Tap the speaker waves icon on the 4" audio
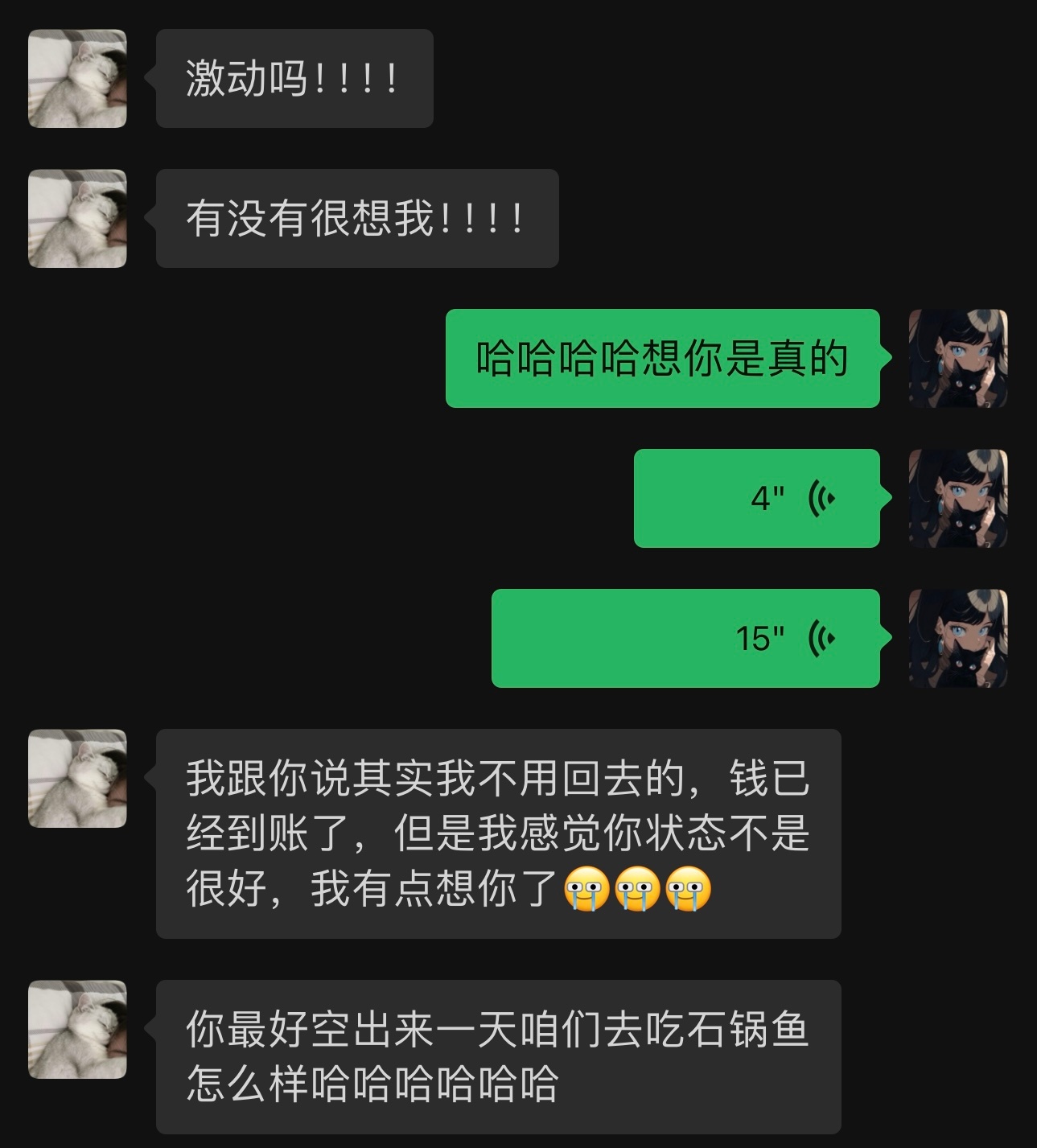The width and height of the screenshot is (1037, 1148). click(x=821, y=499)
